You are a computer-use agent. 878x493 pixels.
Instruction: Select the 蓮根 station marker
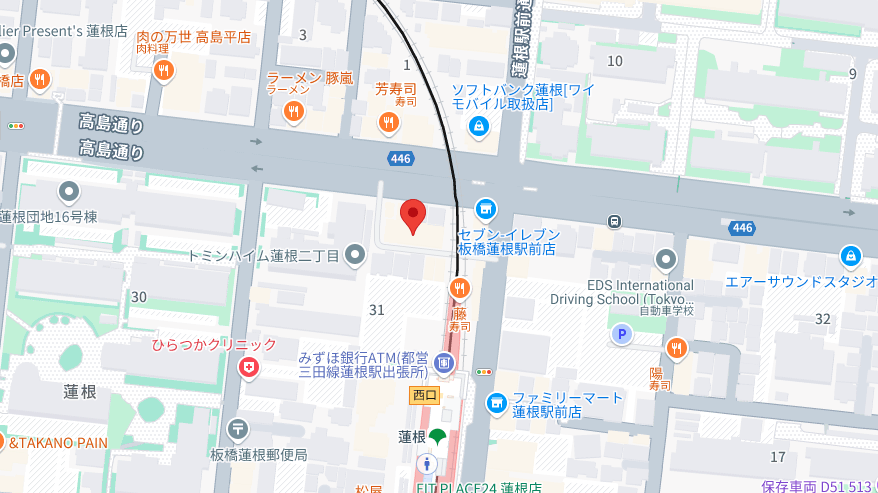tap(437, 436)
